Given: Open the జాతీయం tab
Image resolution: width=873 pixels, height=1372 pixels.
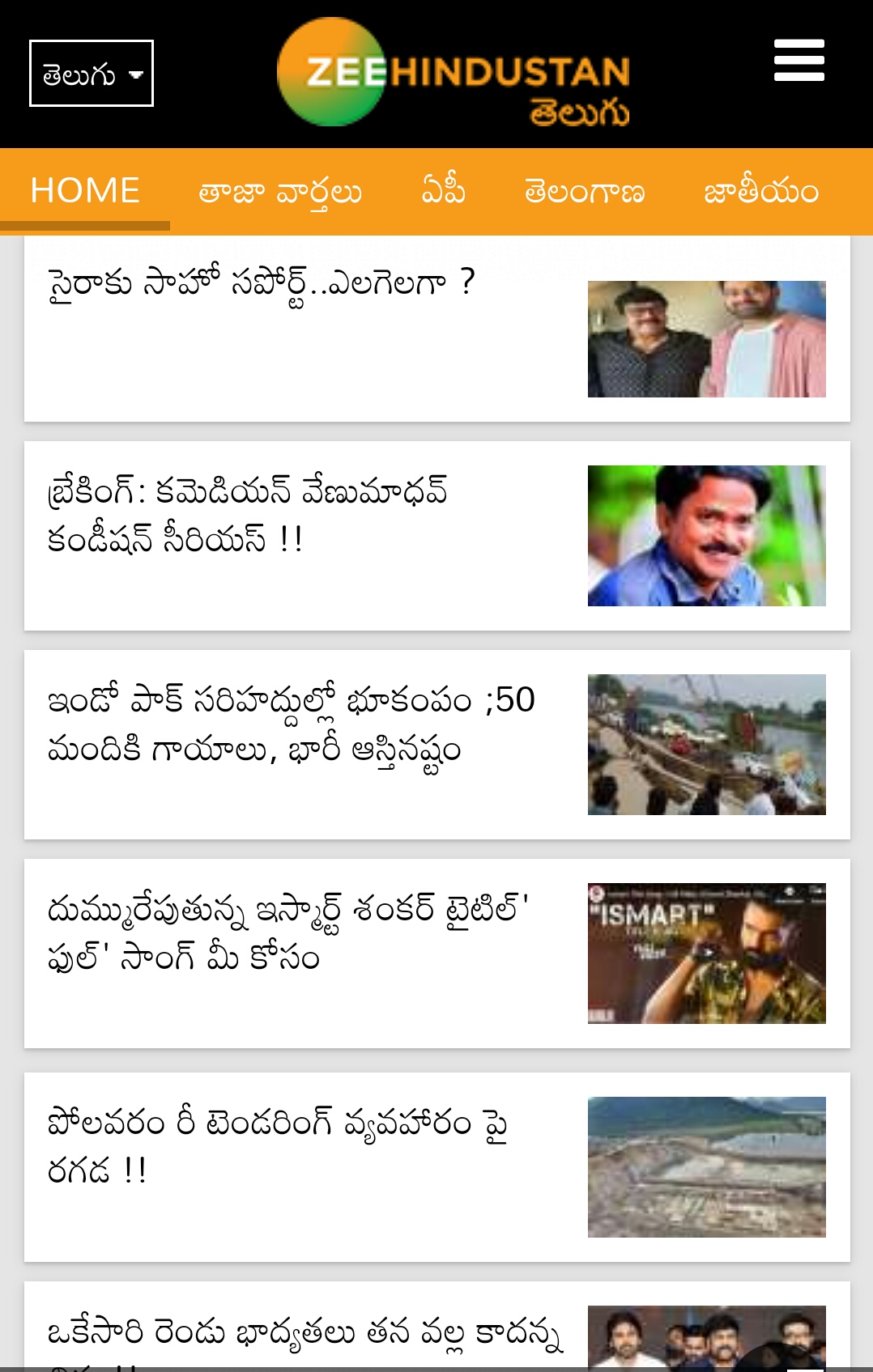Looking at the screenshot, I should (761, 192).
